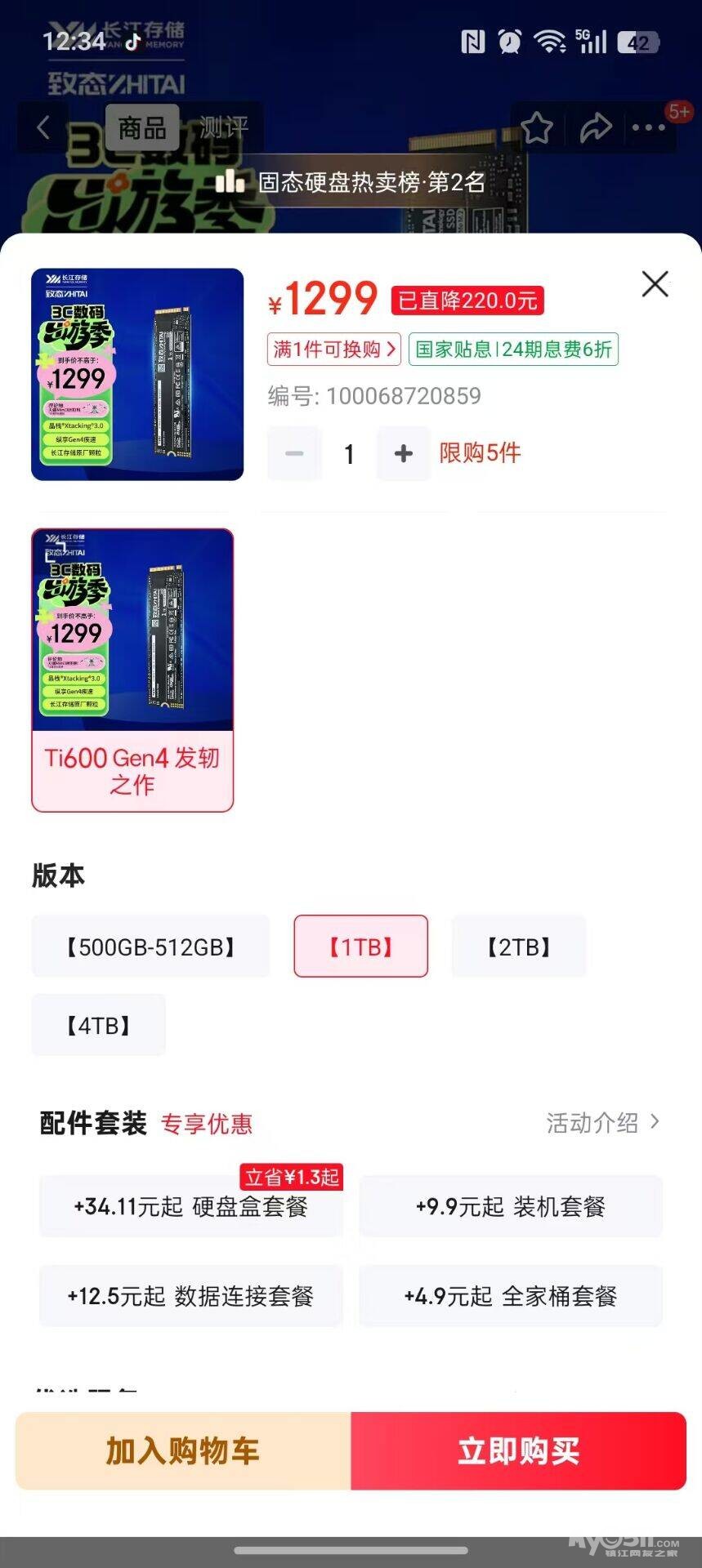Choose the 1TB version
The image size is (702, 1568).
click(360, 947)
